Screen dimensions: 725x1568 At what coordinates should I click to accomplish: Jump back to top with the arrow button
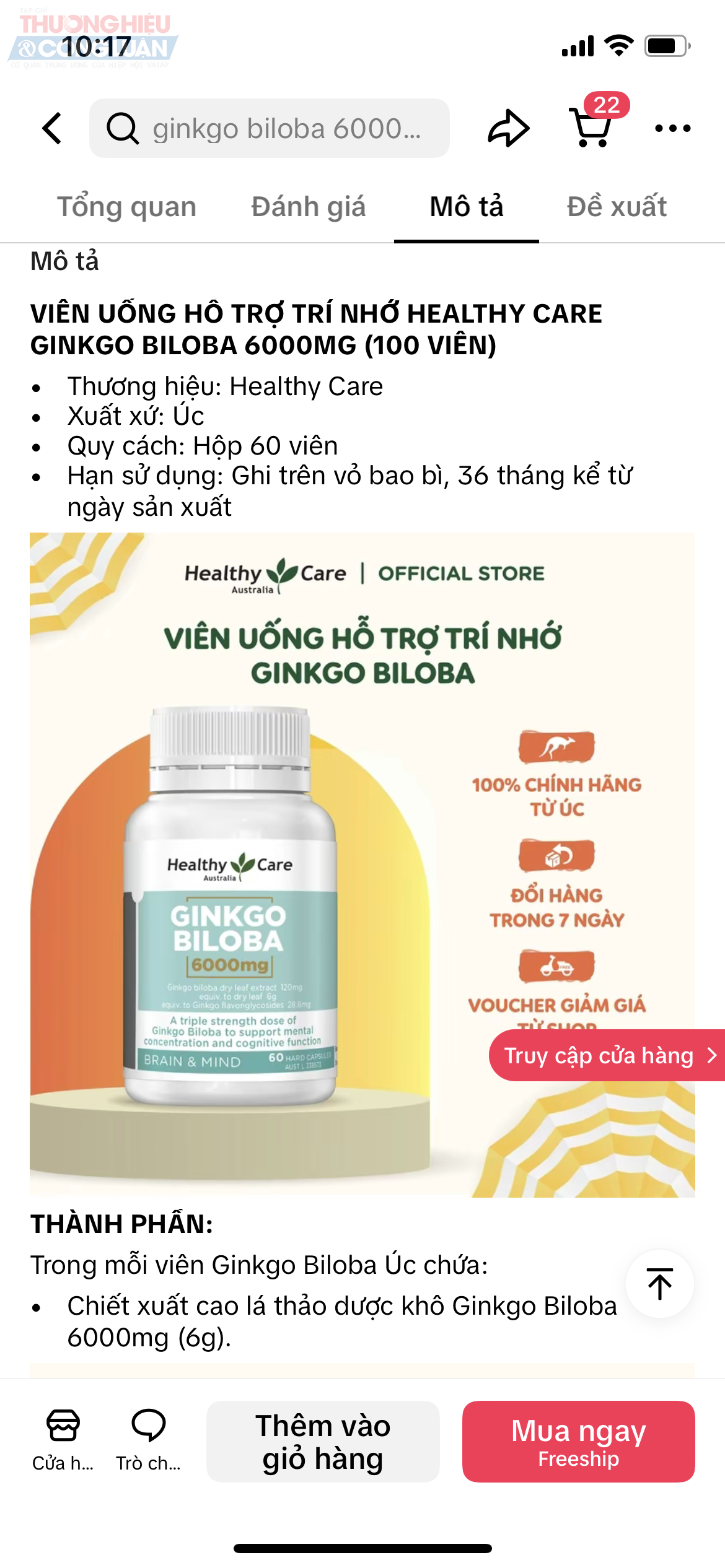(659, 1284)
